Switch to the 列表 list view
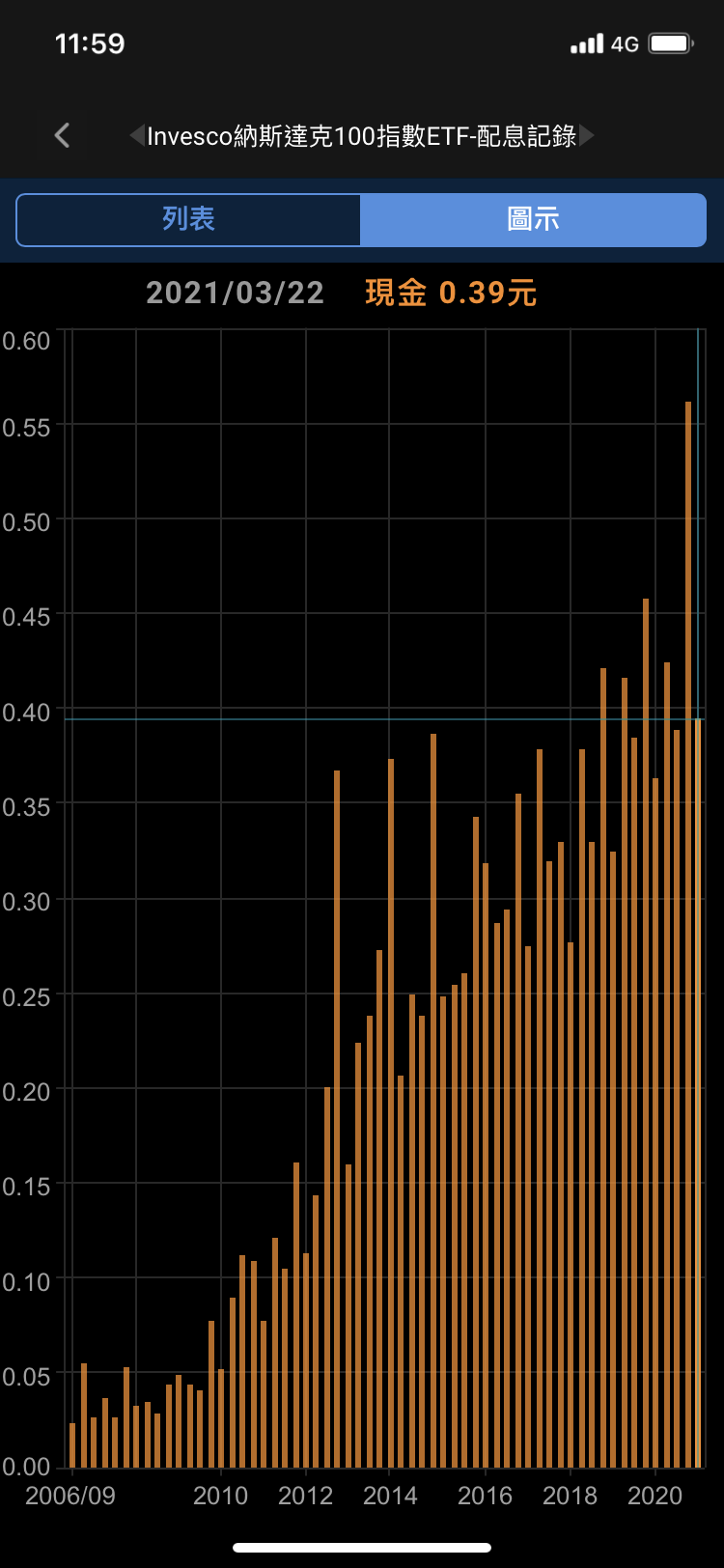Viewport: 724px width, 1568px height. click(188, 219)
